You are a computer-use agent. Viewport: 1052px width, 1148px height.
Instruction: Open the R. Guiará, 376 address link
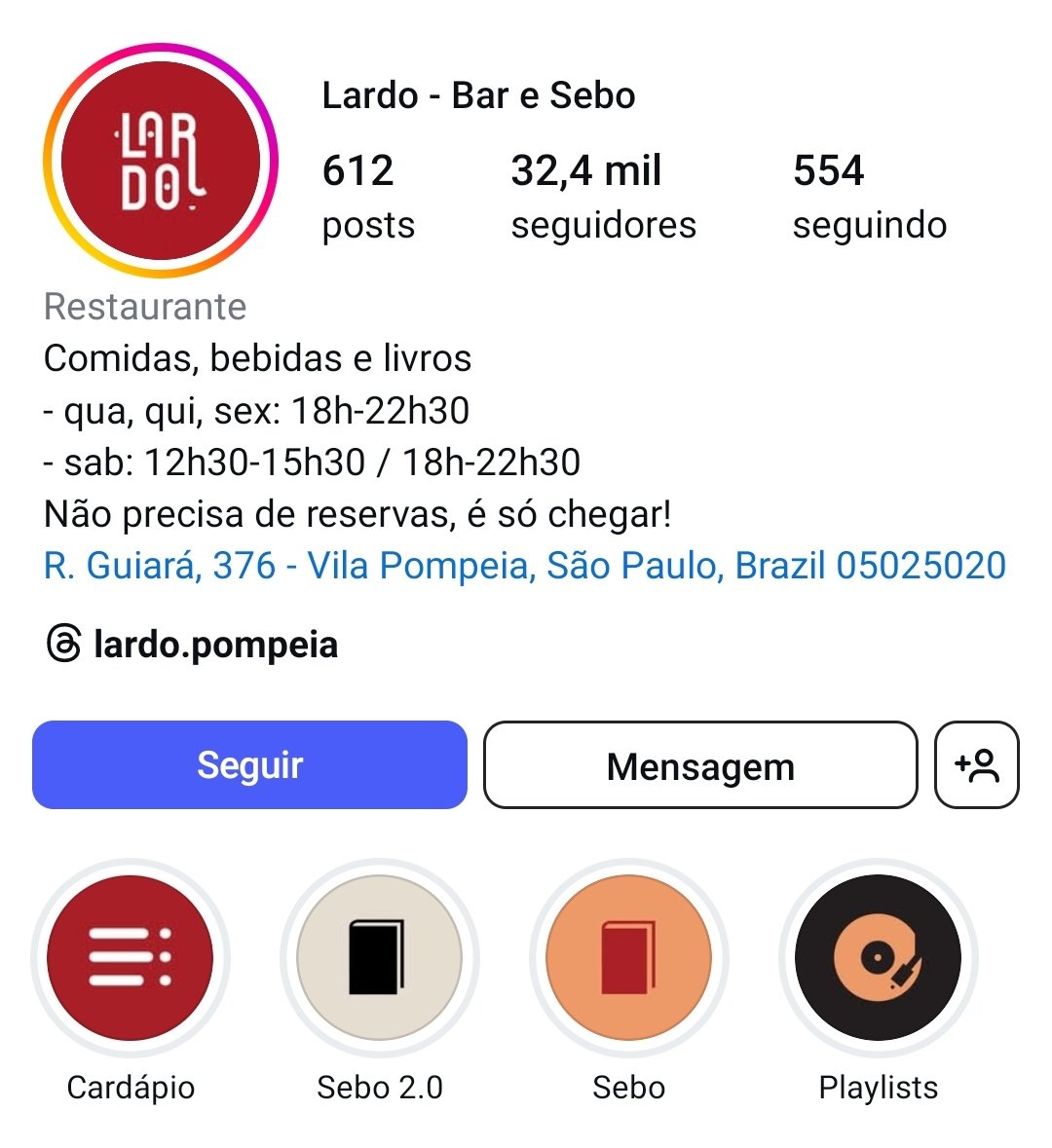(x=524, y=566)
